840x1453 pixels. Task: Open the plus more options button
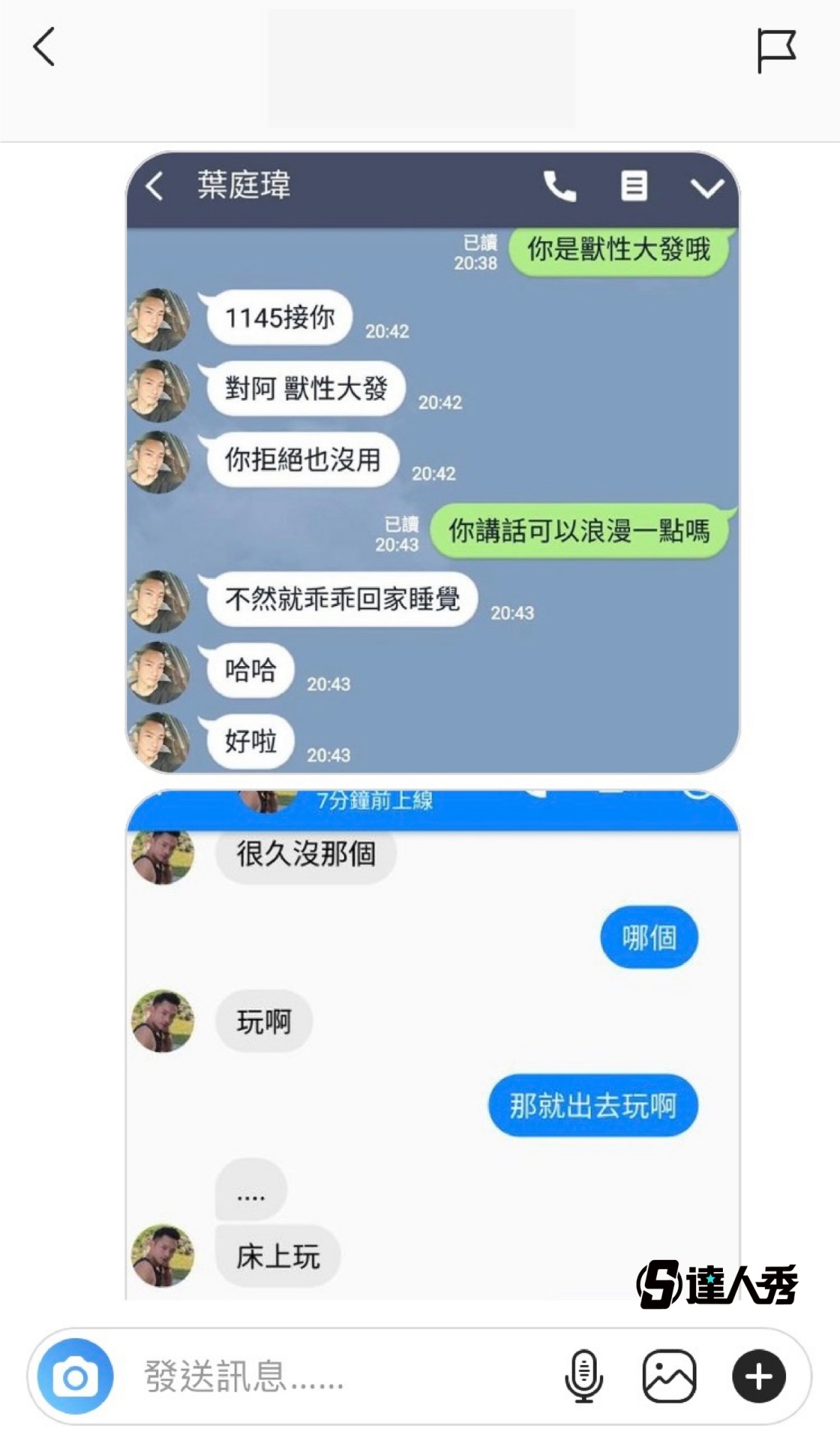tap(758, 1377)
